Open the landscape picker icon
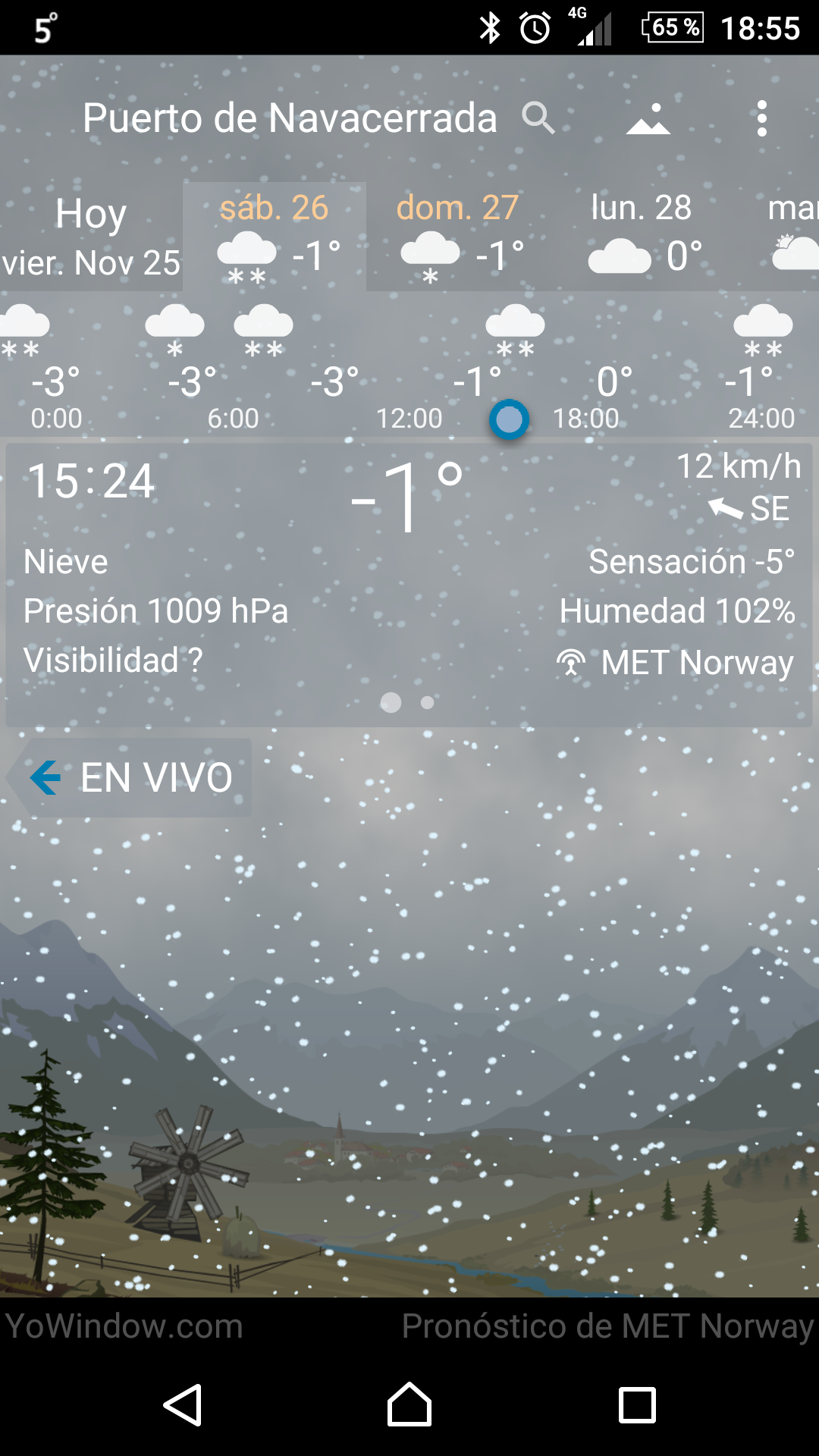This screenshot has height=1456, width=819. pos(648,119)
